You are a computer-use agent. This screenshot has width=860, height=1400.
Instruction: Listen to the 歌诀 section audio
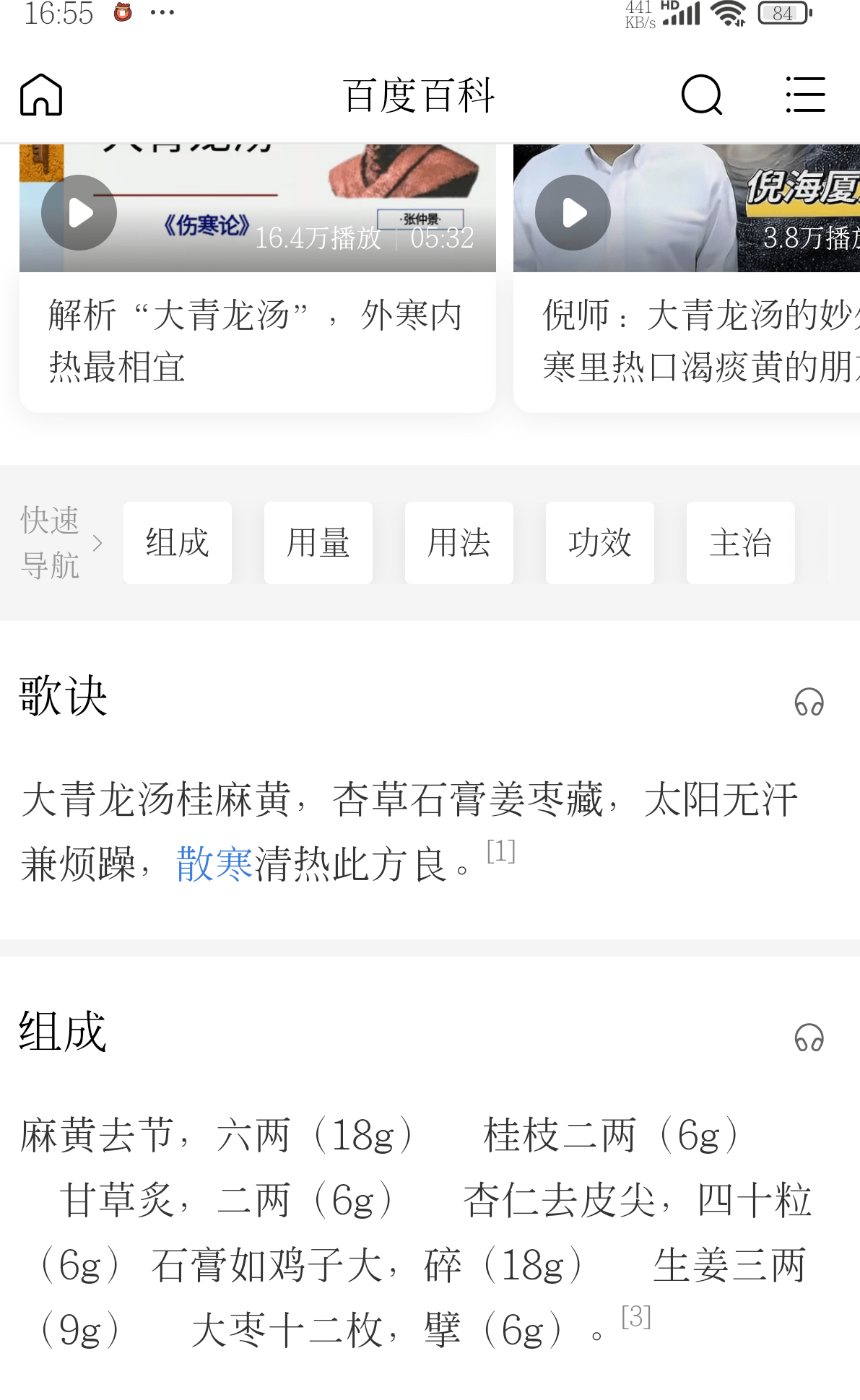[809, 701]
